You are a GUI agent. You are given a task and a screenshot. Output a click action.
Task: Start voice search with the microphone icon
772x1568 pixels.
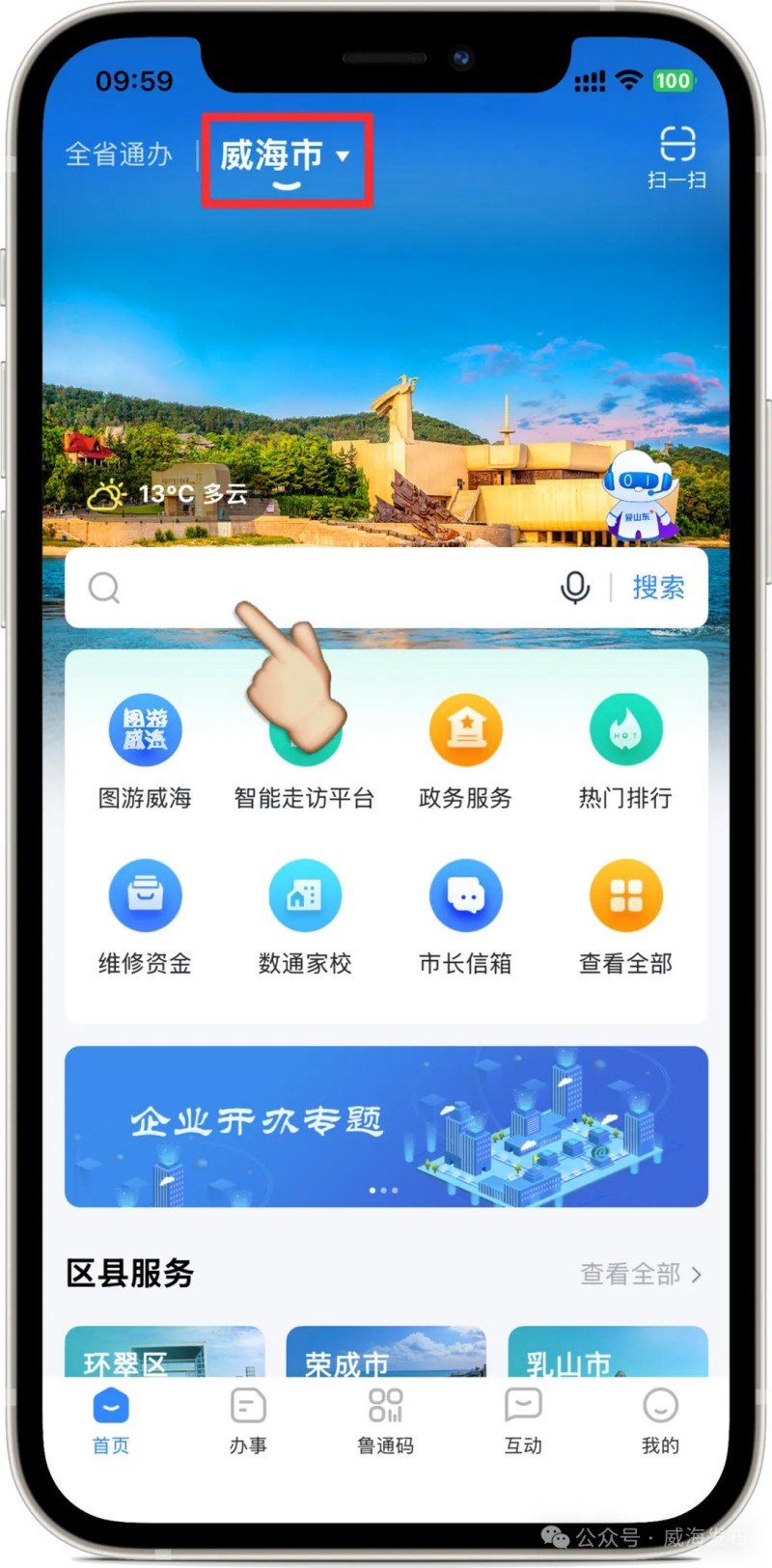pos(575,588)
